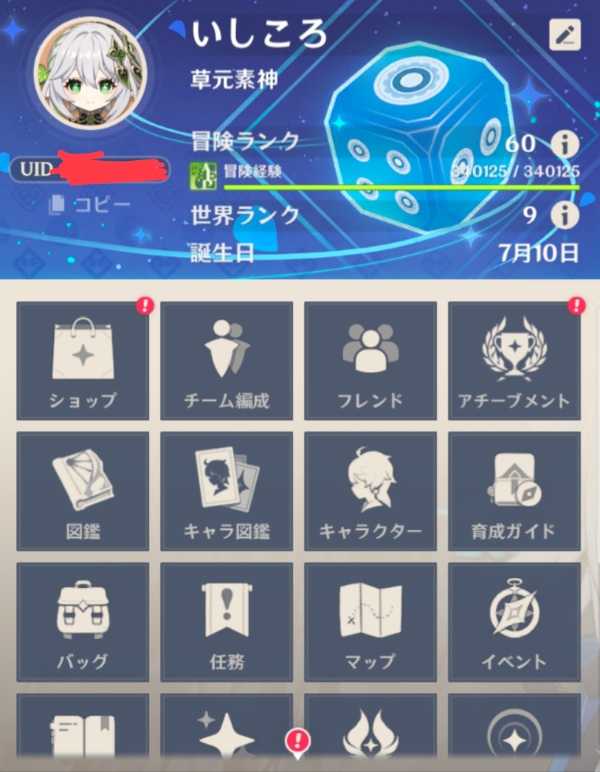Screen dimensions: 600x772
Task: Open world rank info icon
Action: pyautogui.click(x=565, y=214)
